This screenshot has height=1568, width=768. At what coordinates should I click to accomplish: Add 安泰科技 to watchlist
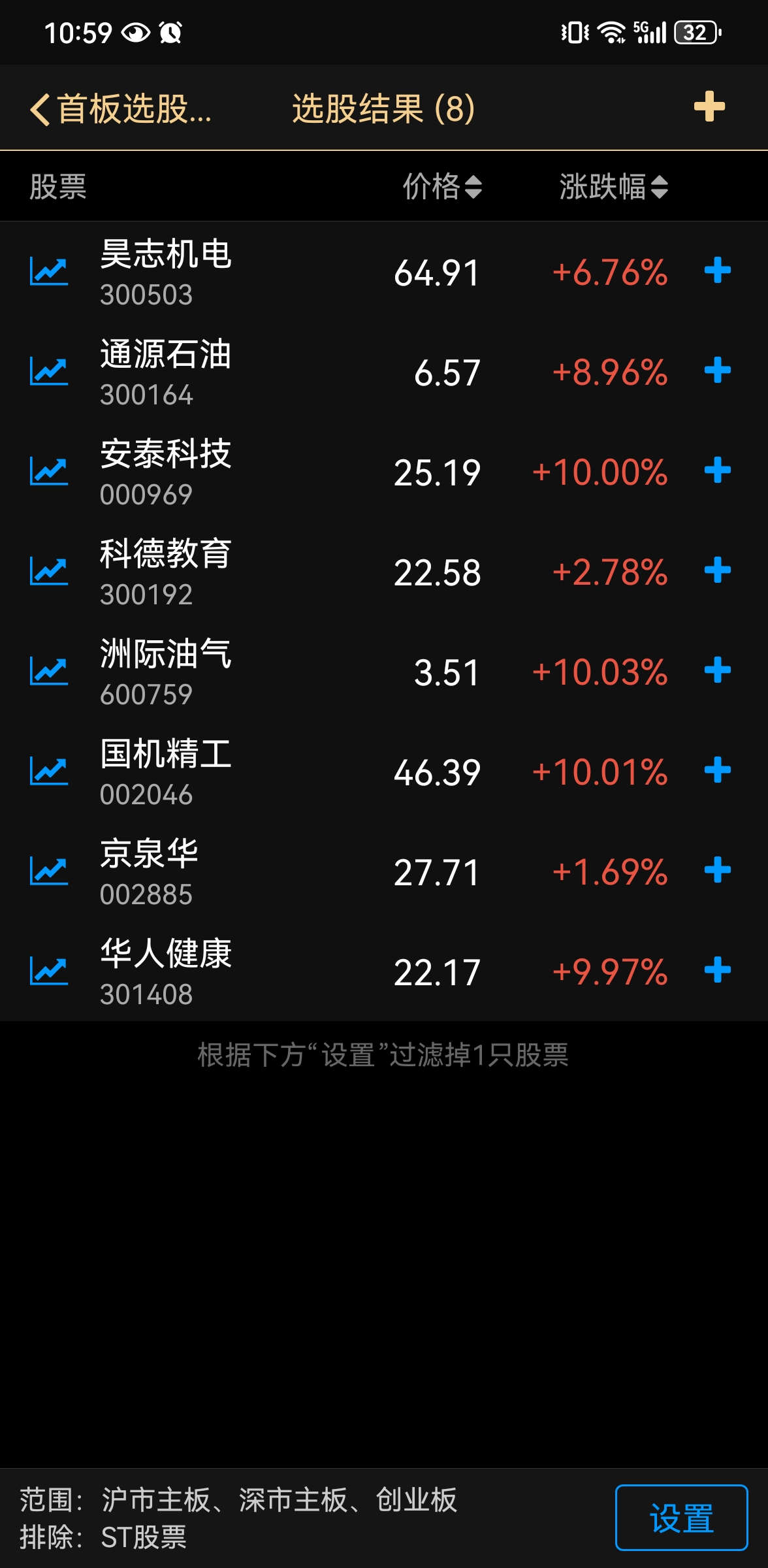click(x=717, y=470)
